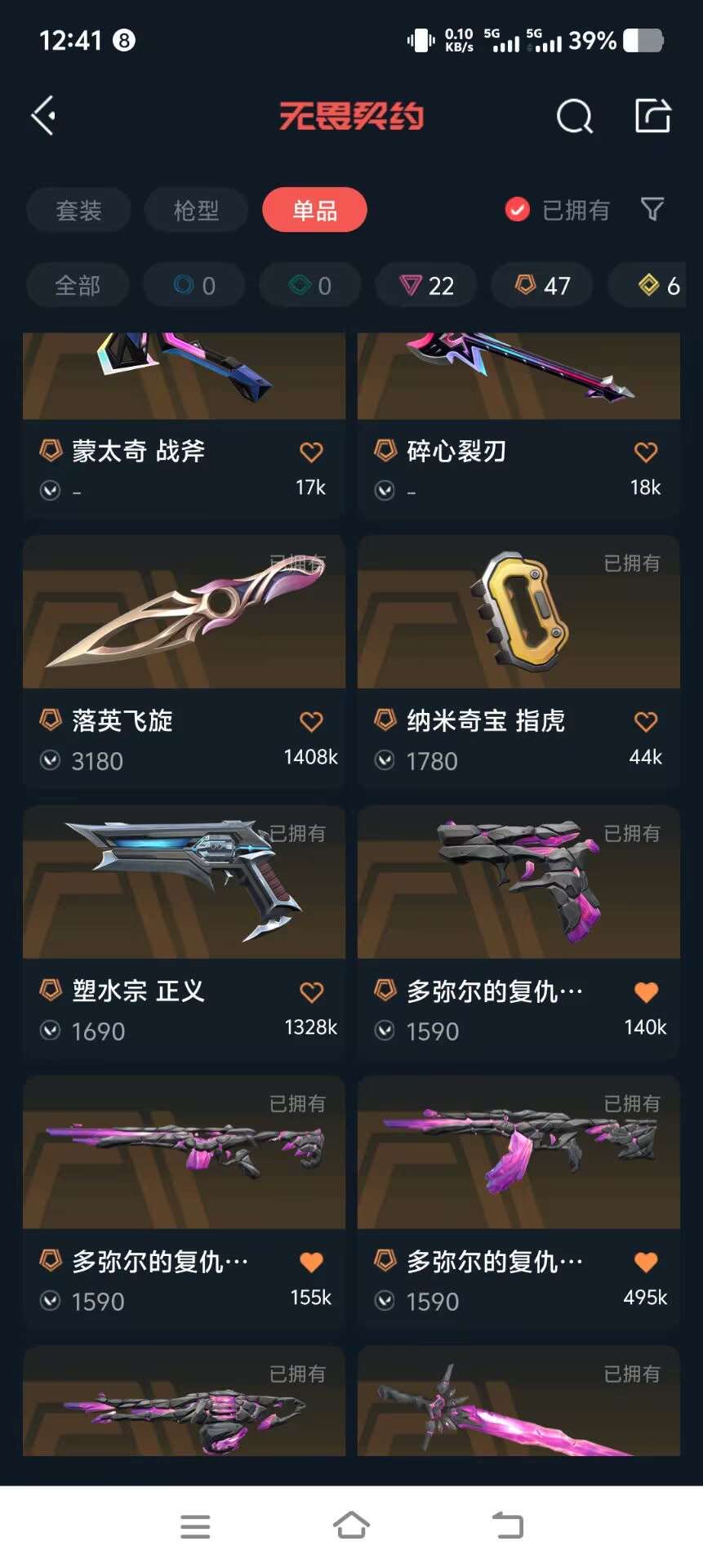Screen dimensions: 703x1568
Task: Filter by the pink tier chip showing 22
Action: tap(426, 286)
